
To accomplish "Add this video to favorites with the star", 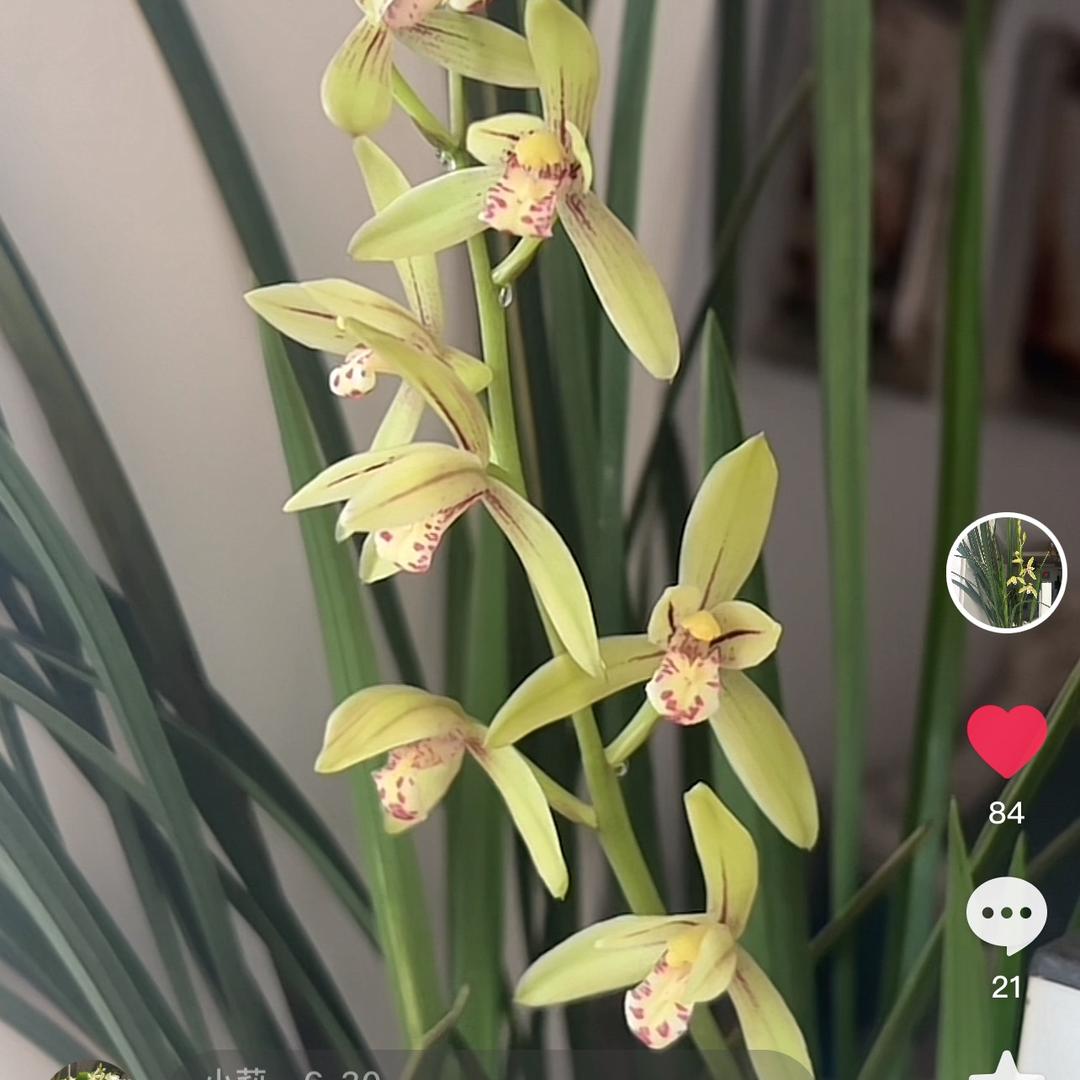I will tap(1006, 1068).
